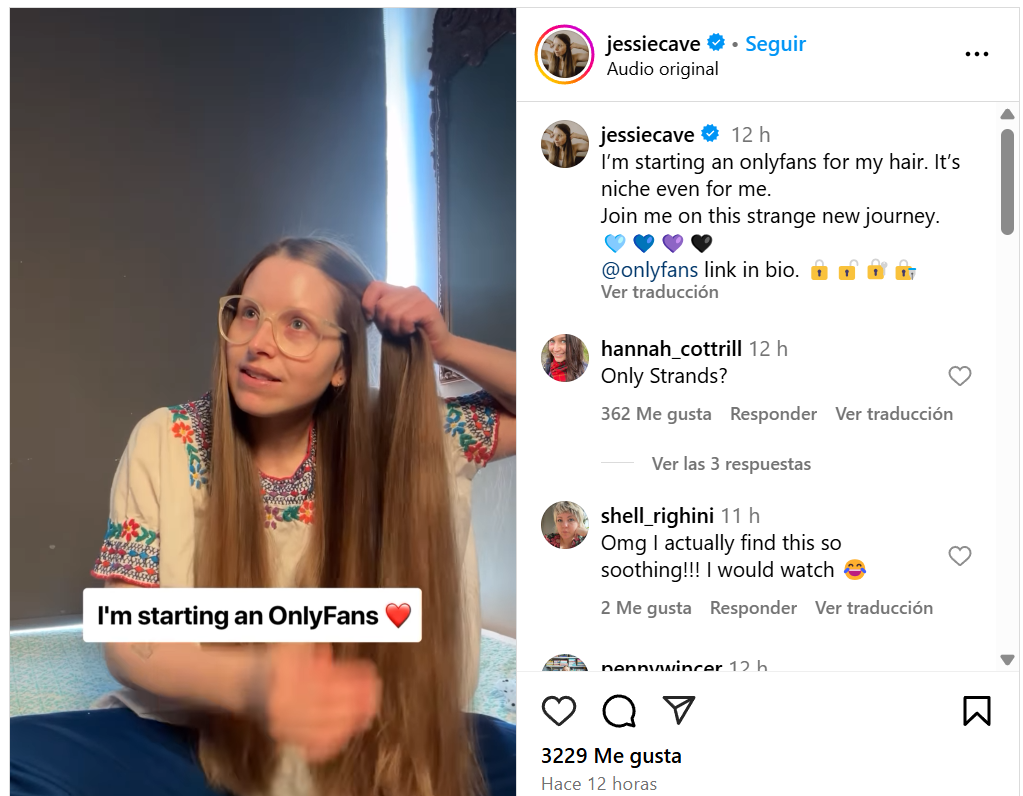Translate shell_righini's comment

[873, 608]
